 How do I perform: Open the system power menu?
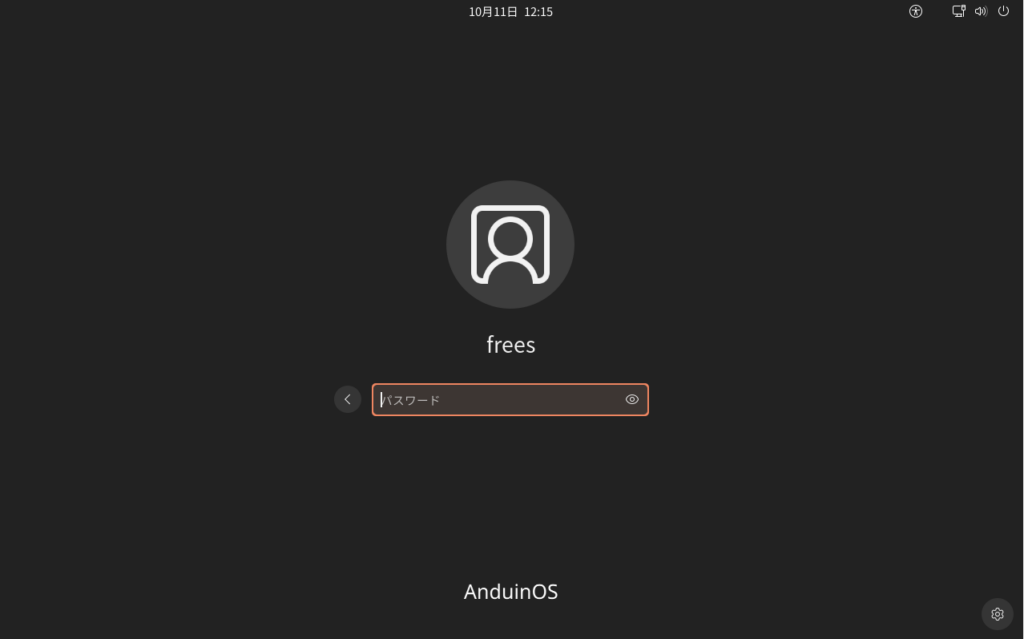point(1003,12)
